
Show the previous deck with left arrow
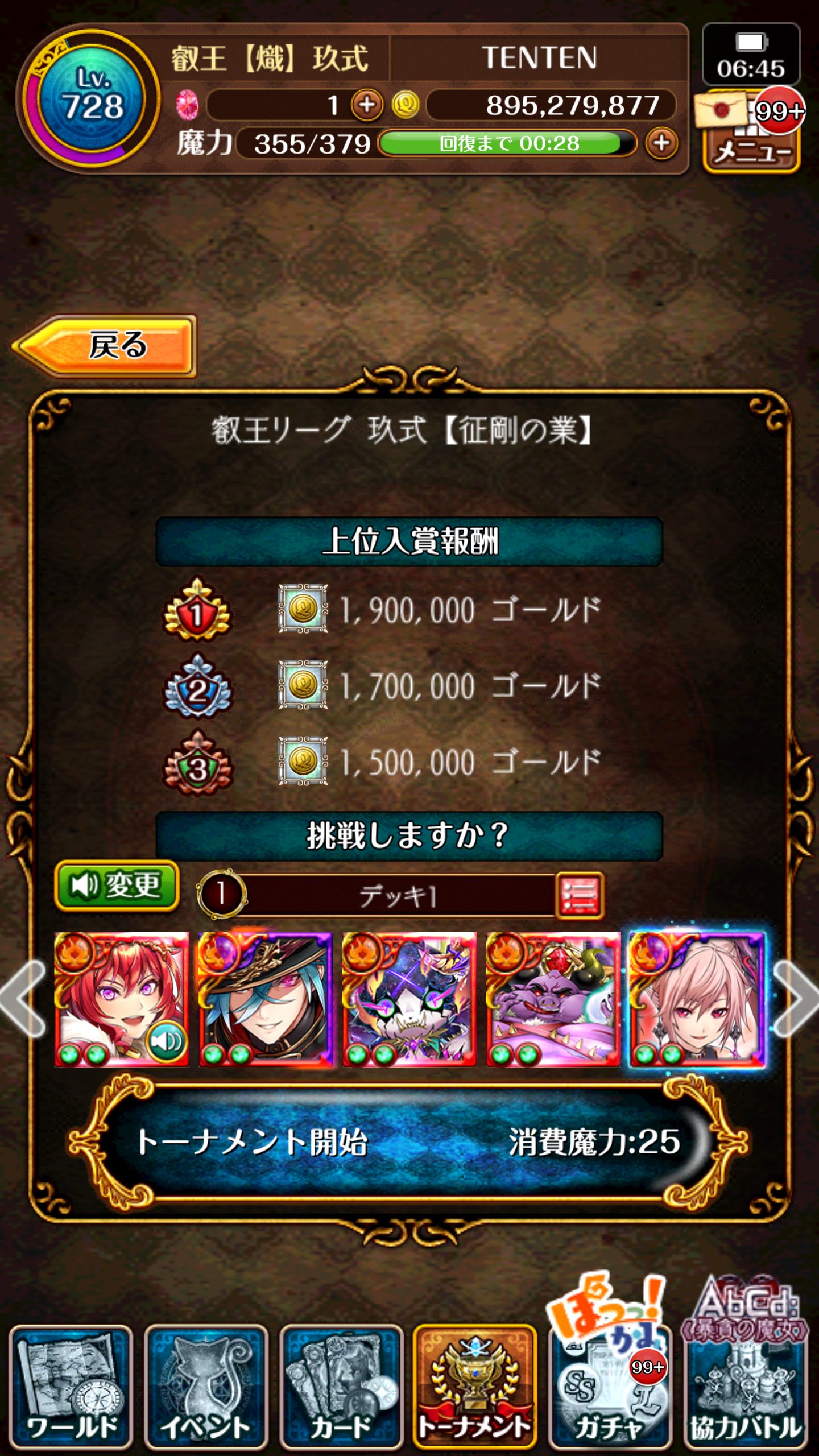click(x=23, y=999)
